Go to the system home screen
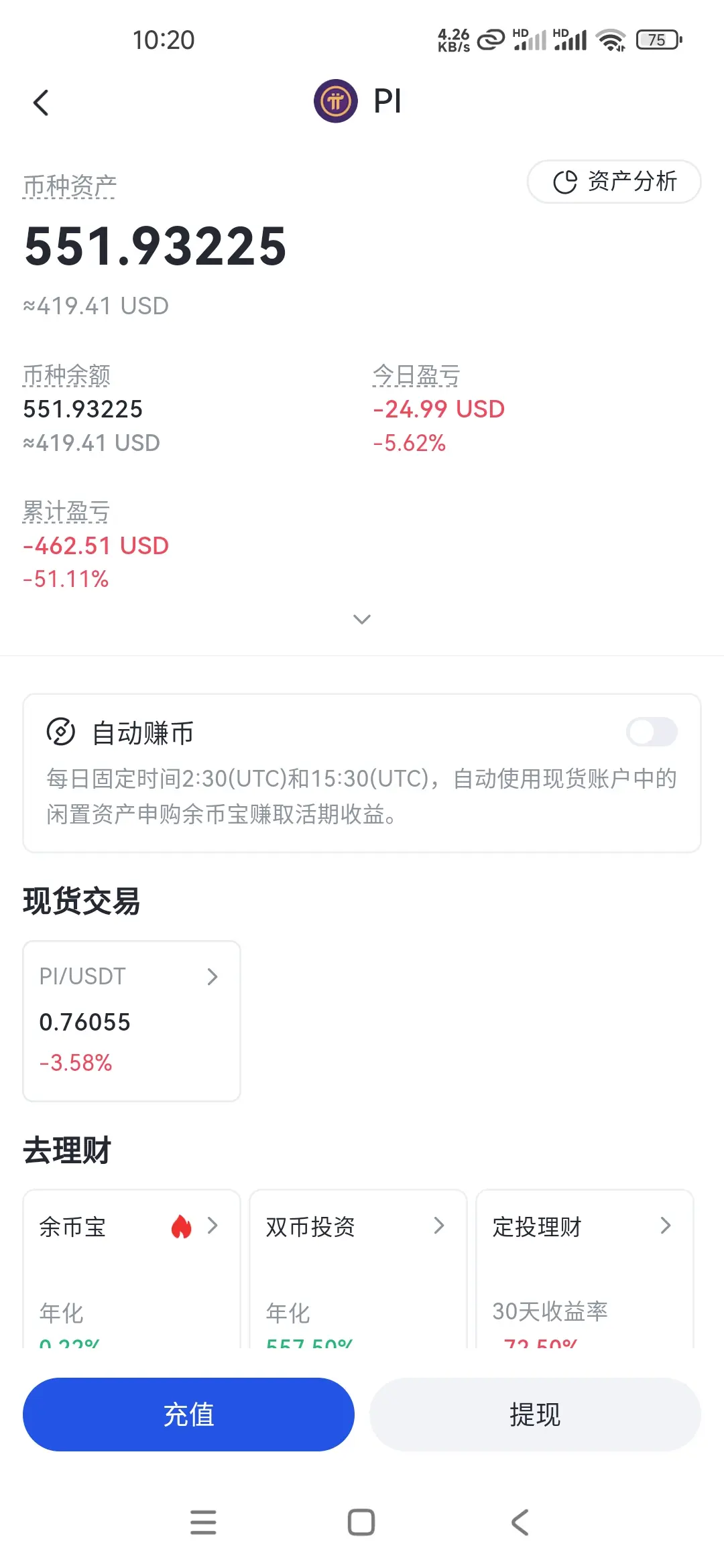Screen dimensions: 724x1568 [361, 1522]
